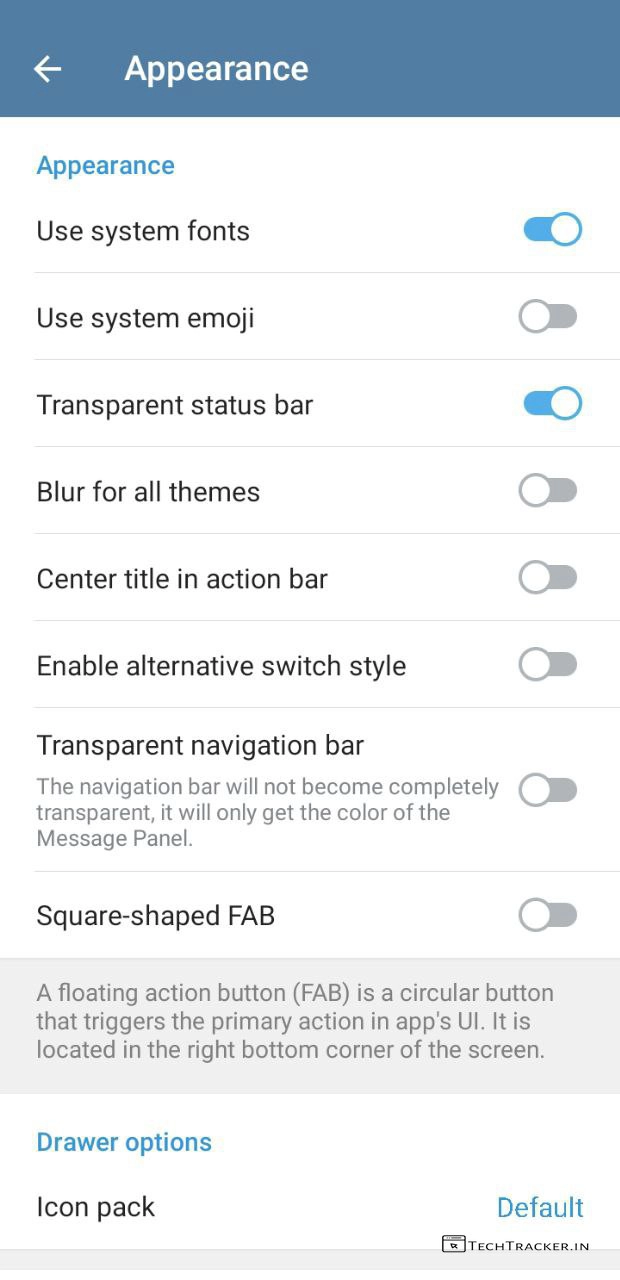
Task: Enable Square-shaped FAB
Action: [x=548, y=915]
